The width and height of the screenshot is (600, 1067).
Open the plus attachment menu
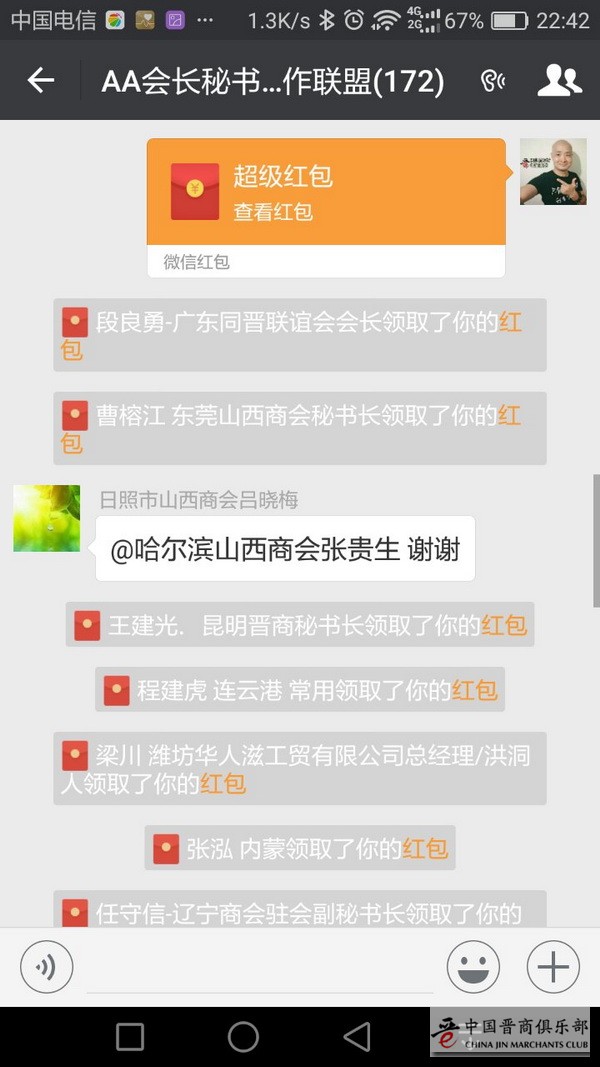[553, 967]
